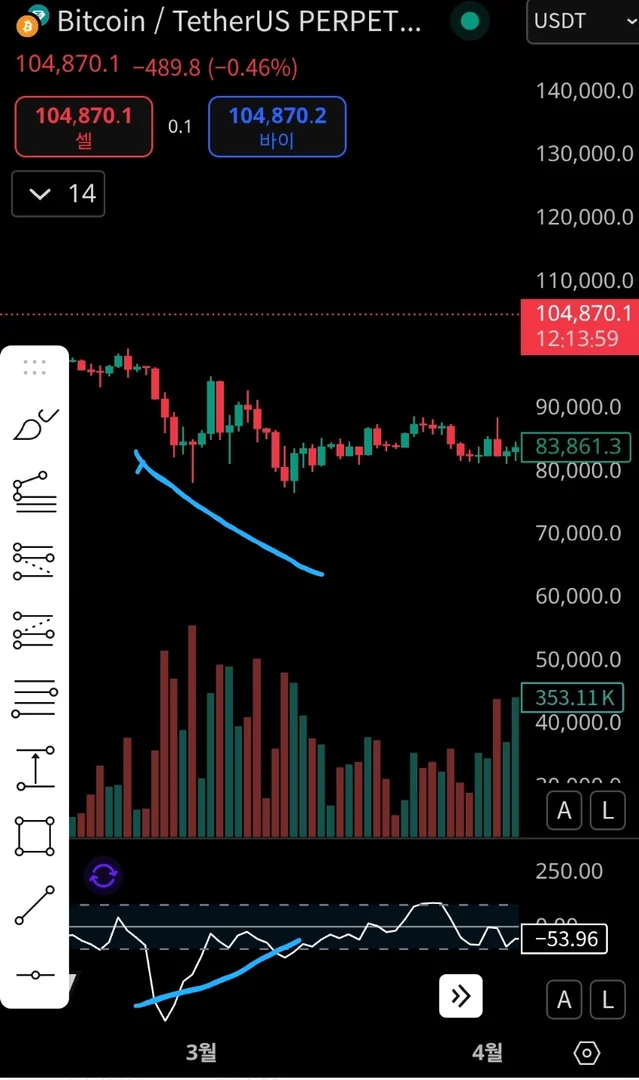
Task: Toggle log scale L on volume pane
Action: [607, 811]
